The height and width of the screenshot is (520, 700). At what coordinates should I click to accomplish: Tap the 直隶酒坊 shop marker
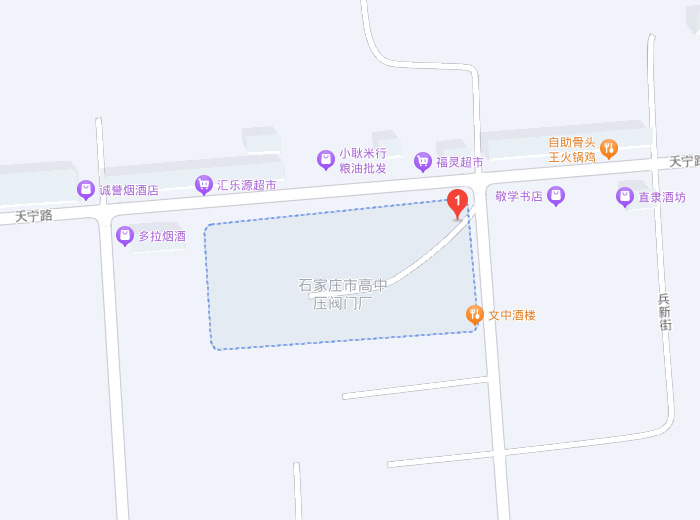pyautogui.click(x=625, y=197)
